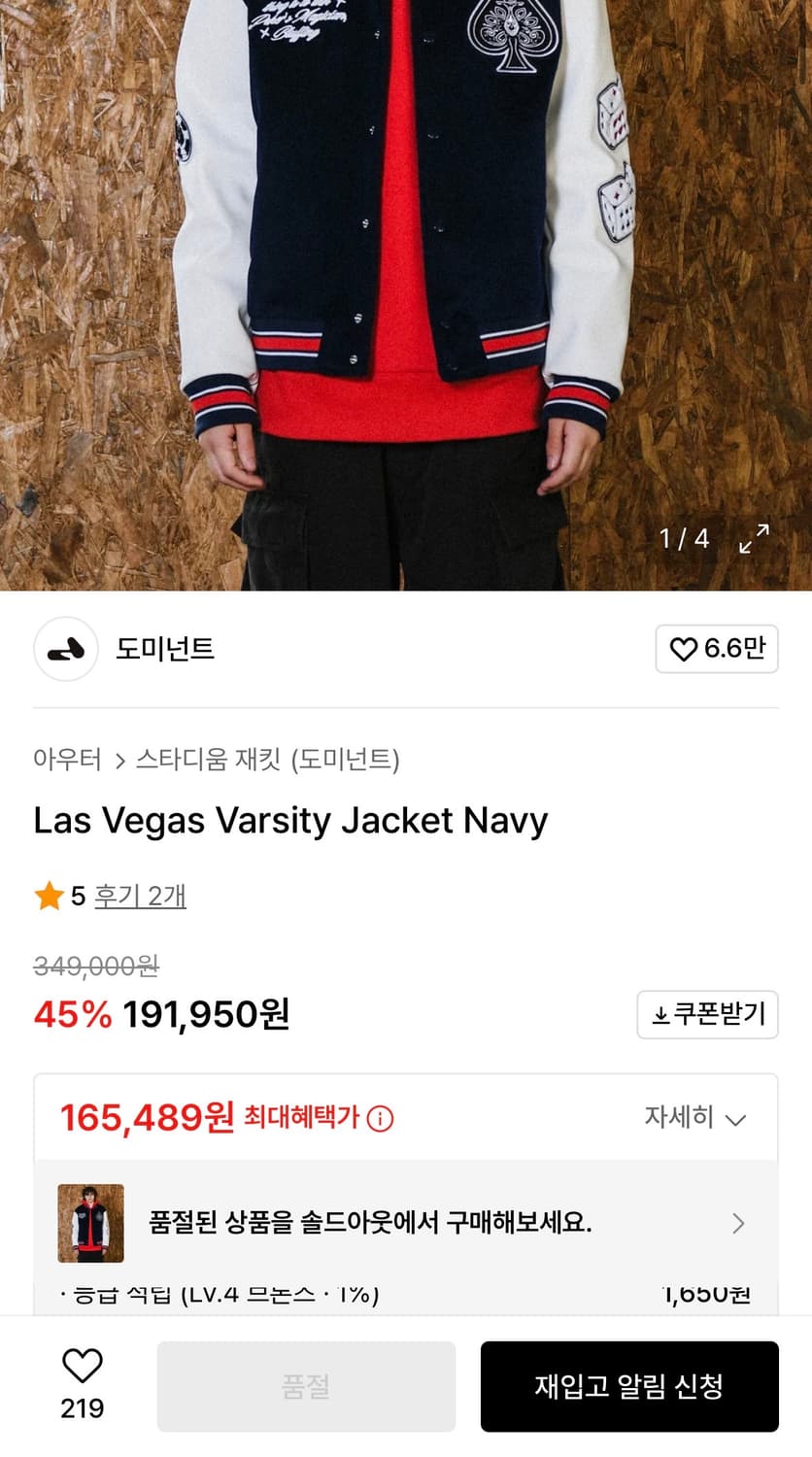Expand the 솔드아웃 purchase banner
Image resolution: width=812 pixels, height=1457 pixels.
pyautogui.click(x=406, y=1223)
